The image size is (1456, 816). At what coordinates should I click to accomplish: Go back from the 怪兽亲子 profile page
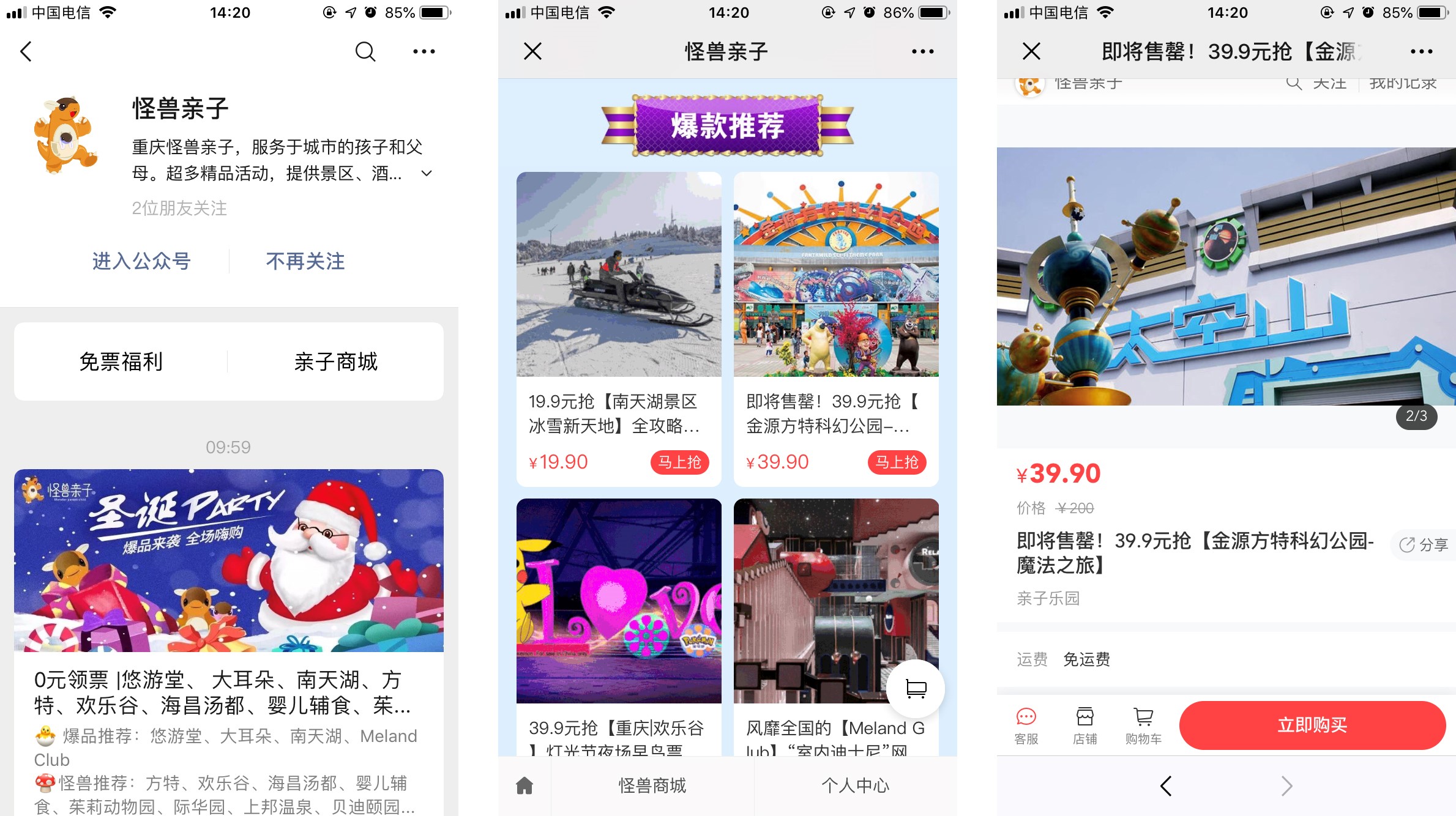coord(26,51)
